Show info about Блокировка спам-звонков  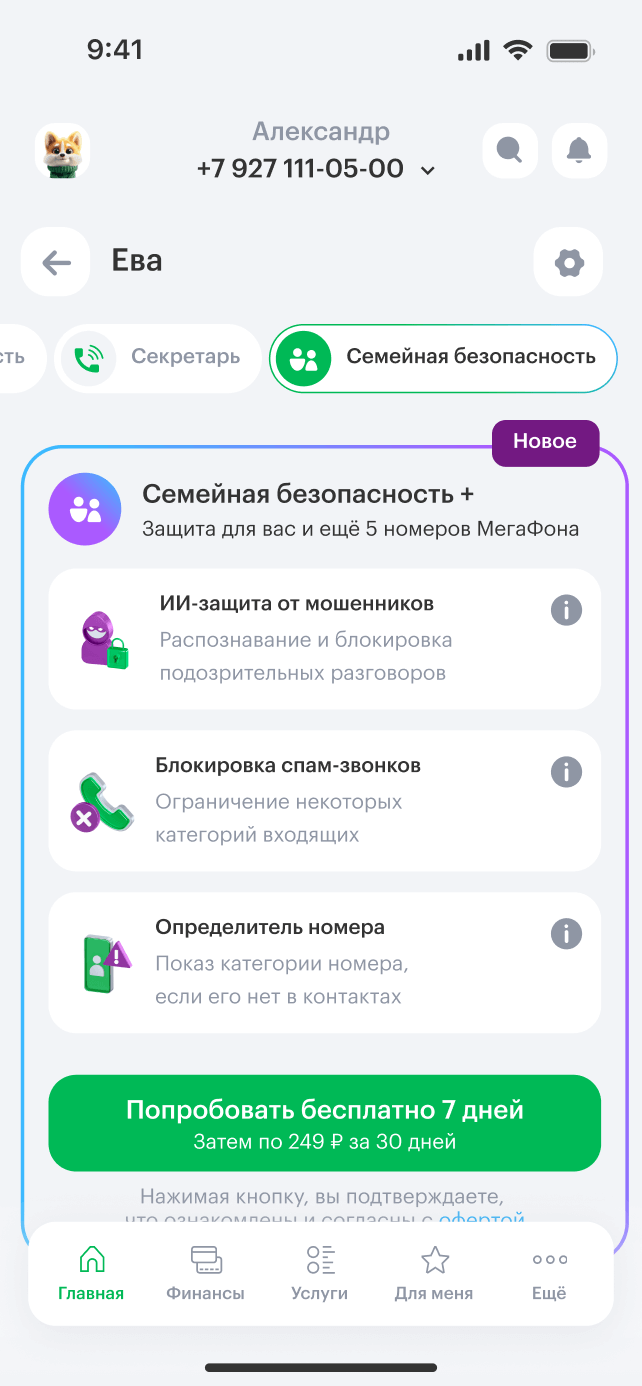coord(566,772)
